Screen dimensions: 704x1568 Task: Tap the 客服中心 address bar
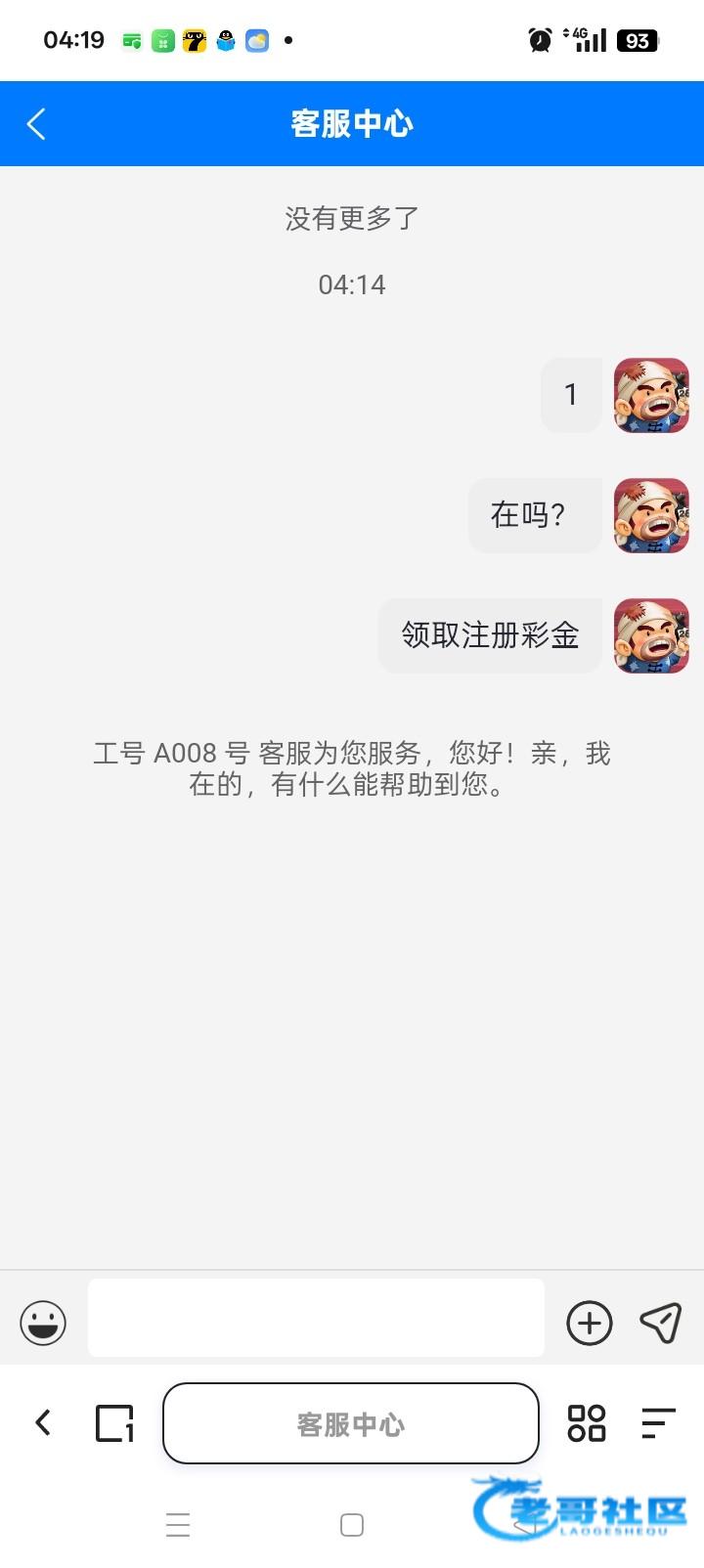(x=351, y=1423)
